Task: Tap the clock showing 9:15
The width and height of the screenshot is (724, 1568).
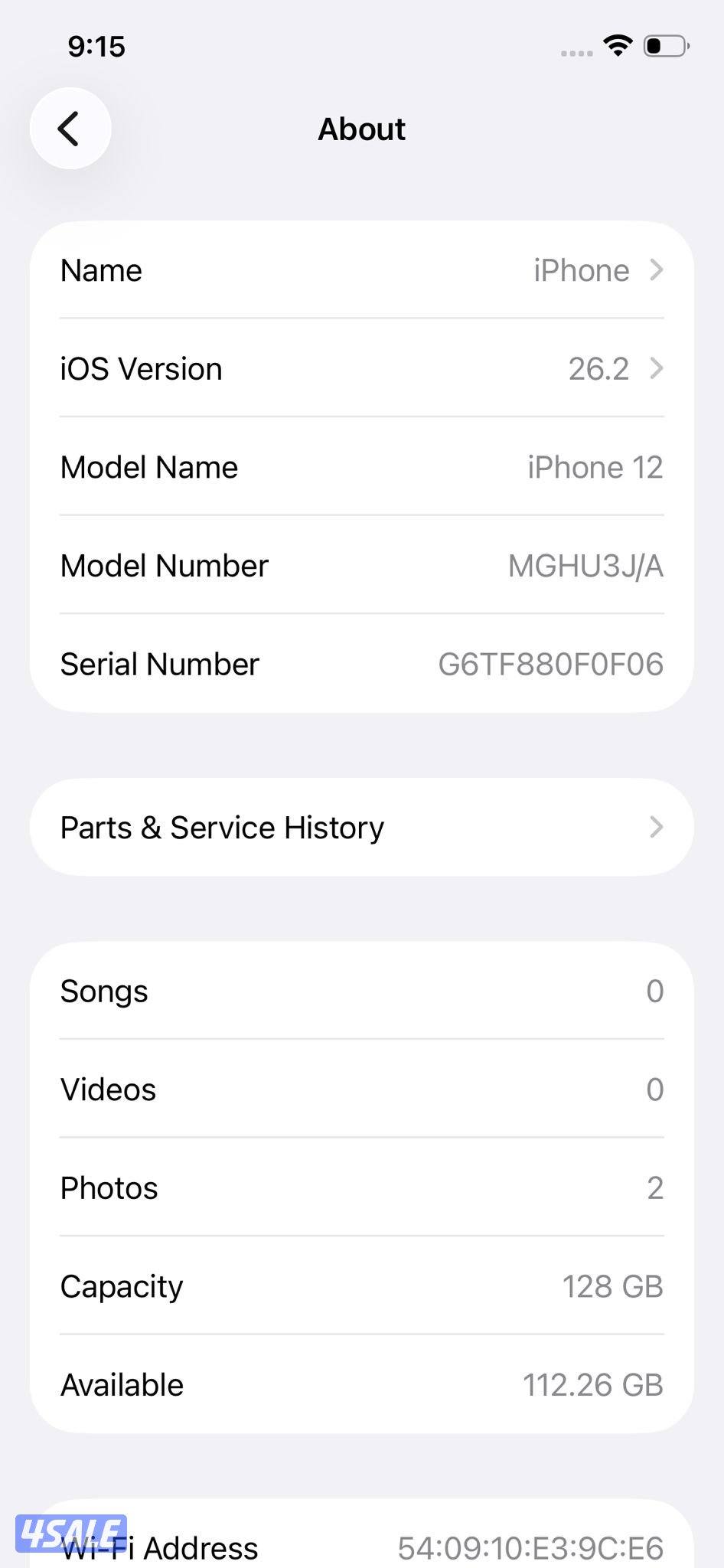Action: click(97, 46)
